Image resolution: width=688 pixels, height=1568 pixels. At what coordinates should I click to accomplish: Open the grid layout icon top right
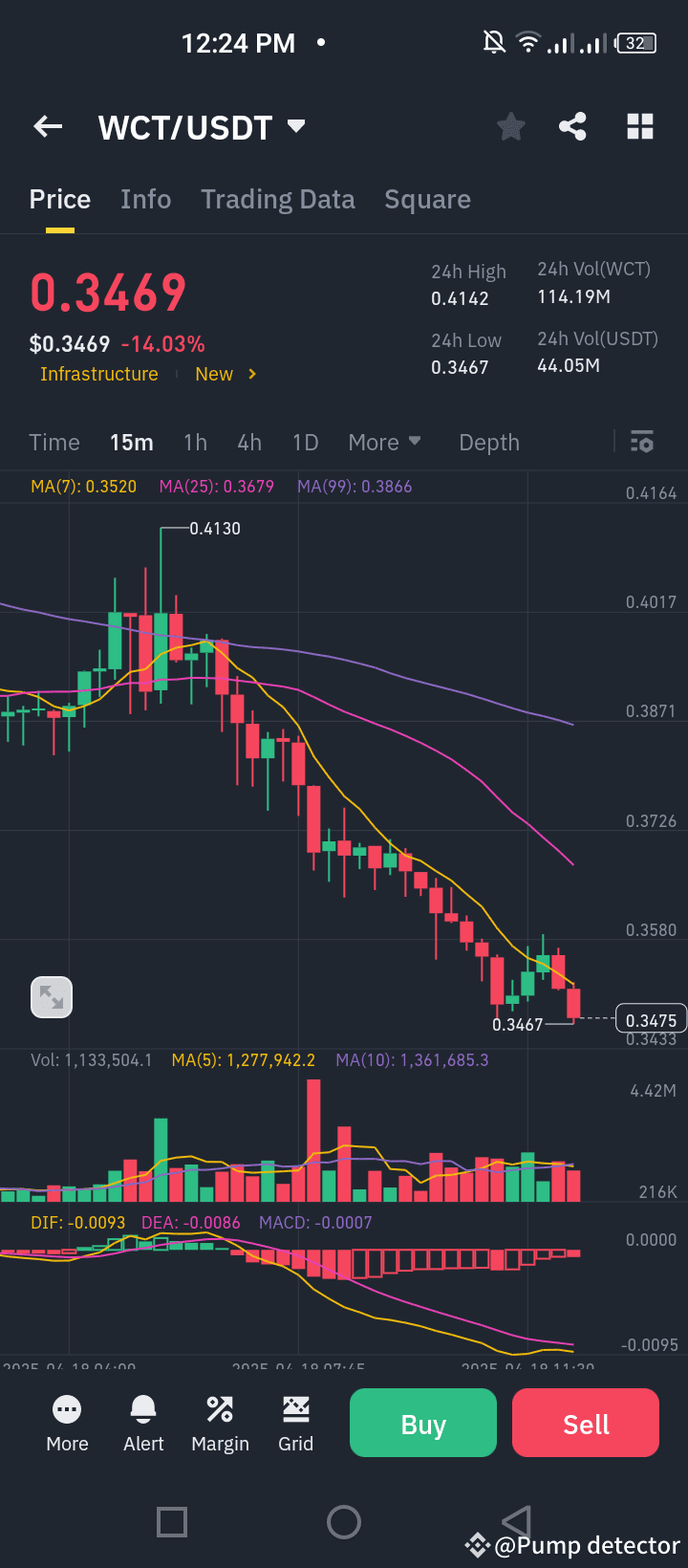point(639,125)
